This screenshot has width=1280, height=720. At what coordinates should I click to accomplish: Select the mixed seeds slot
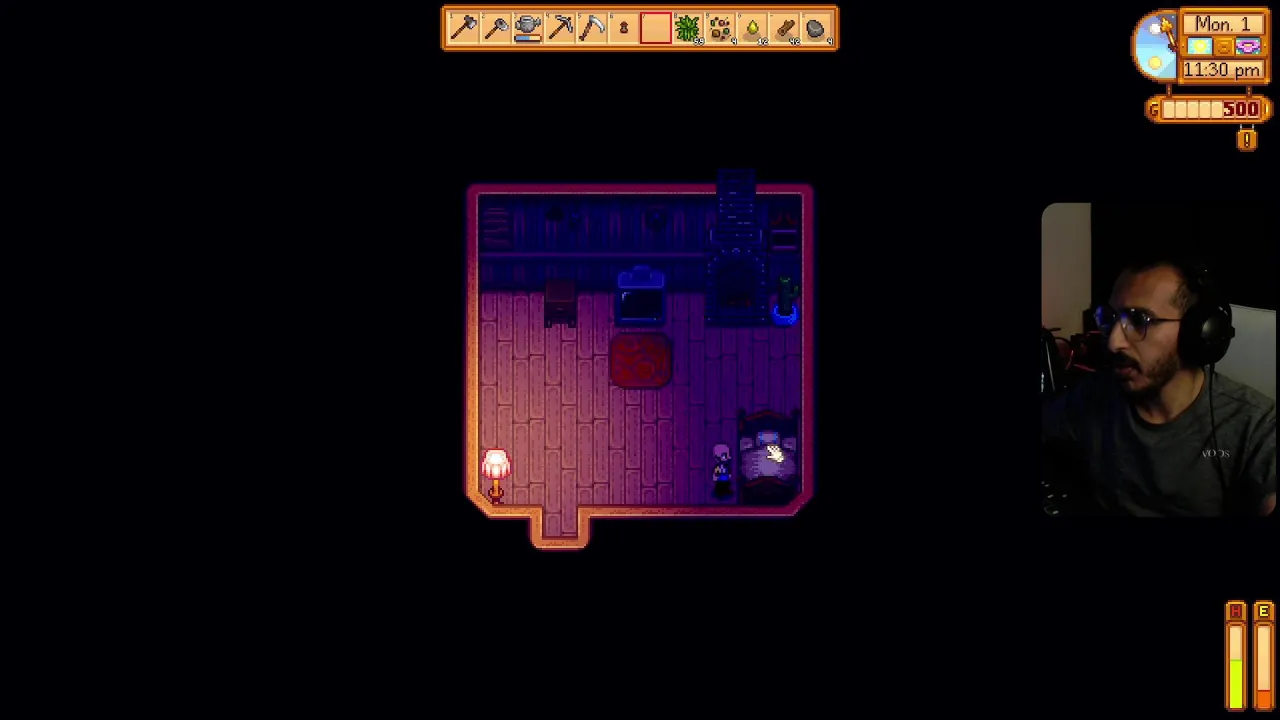pos(719,28)
